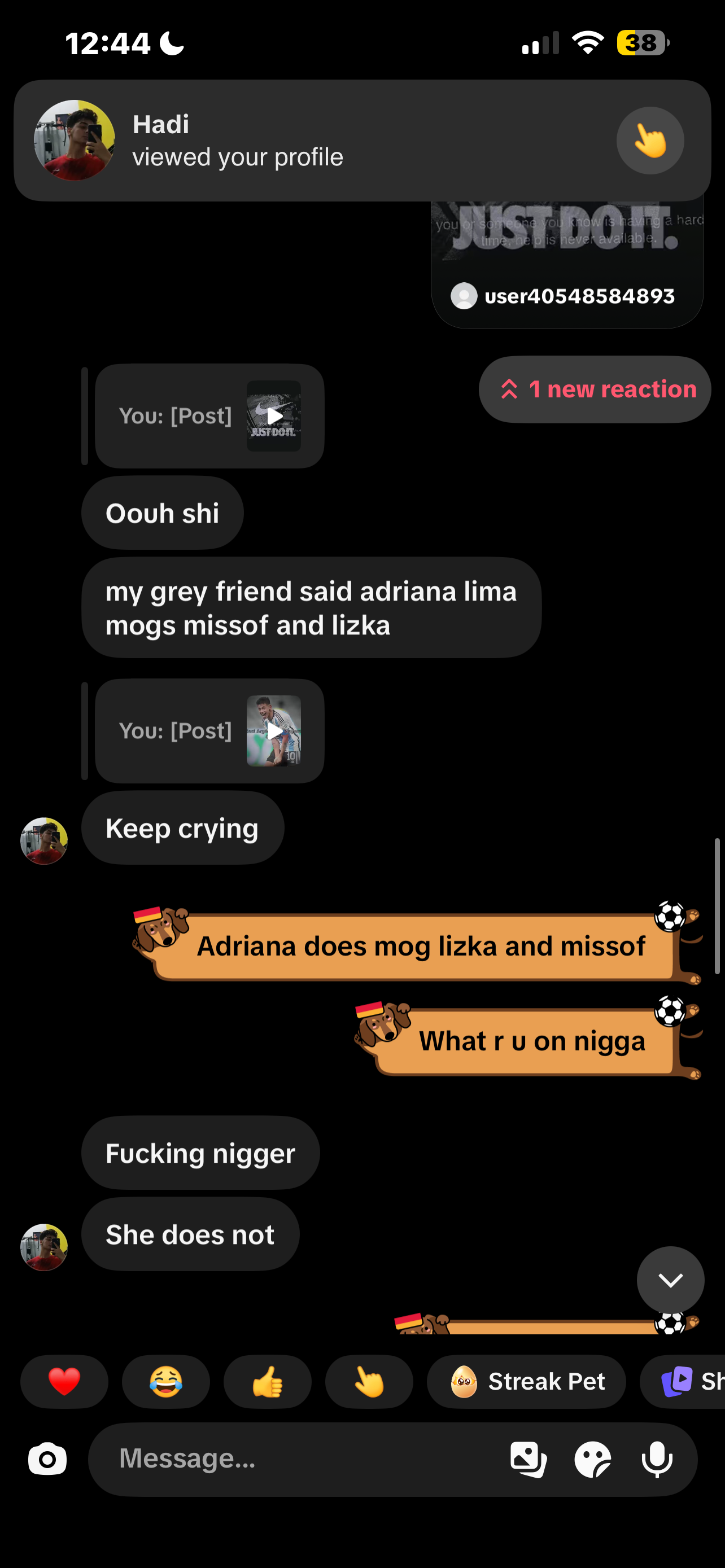
Task: Send the red heart quick reaction
Action: [64, 1381]
